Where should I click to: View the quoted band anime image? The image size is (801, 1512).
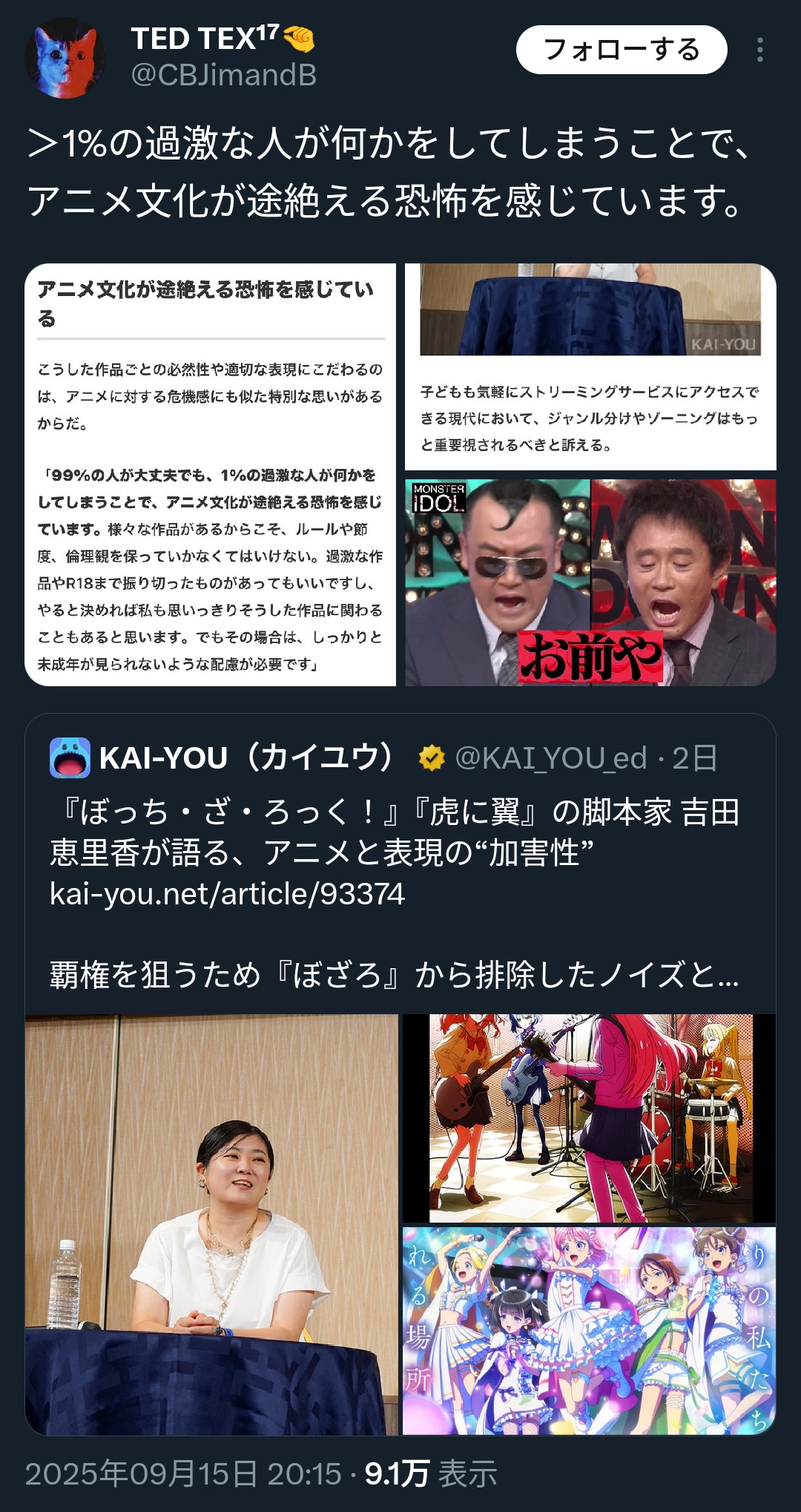click(590, 1118)
